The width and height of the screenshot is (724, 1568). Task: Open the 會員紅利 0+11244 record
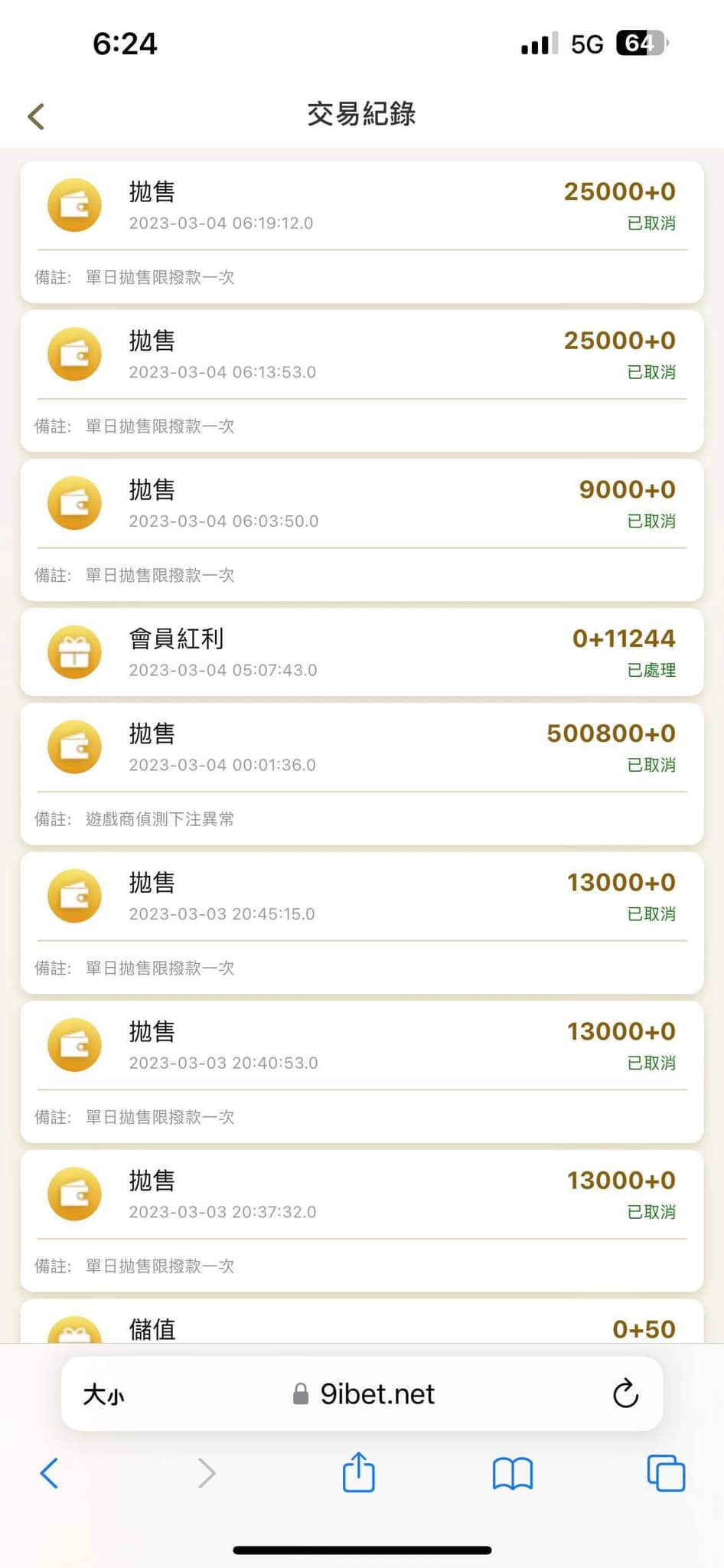pyautogui.click(x=361, y=652)
